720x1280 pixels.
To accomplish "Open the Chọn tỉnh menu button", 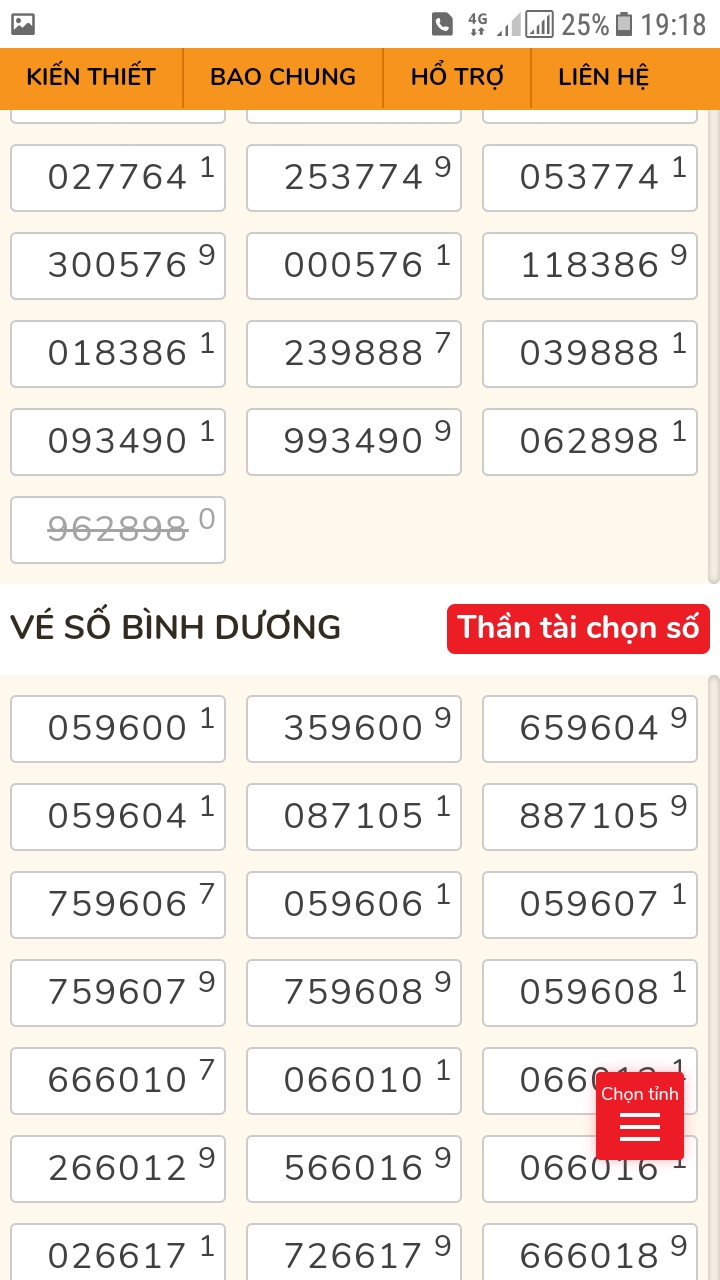I will coord(640,1115).
